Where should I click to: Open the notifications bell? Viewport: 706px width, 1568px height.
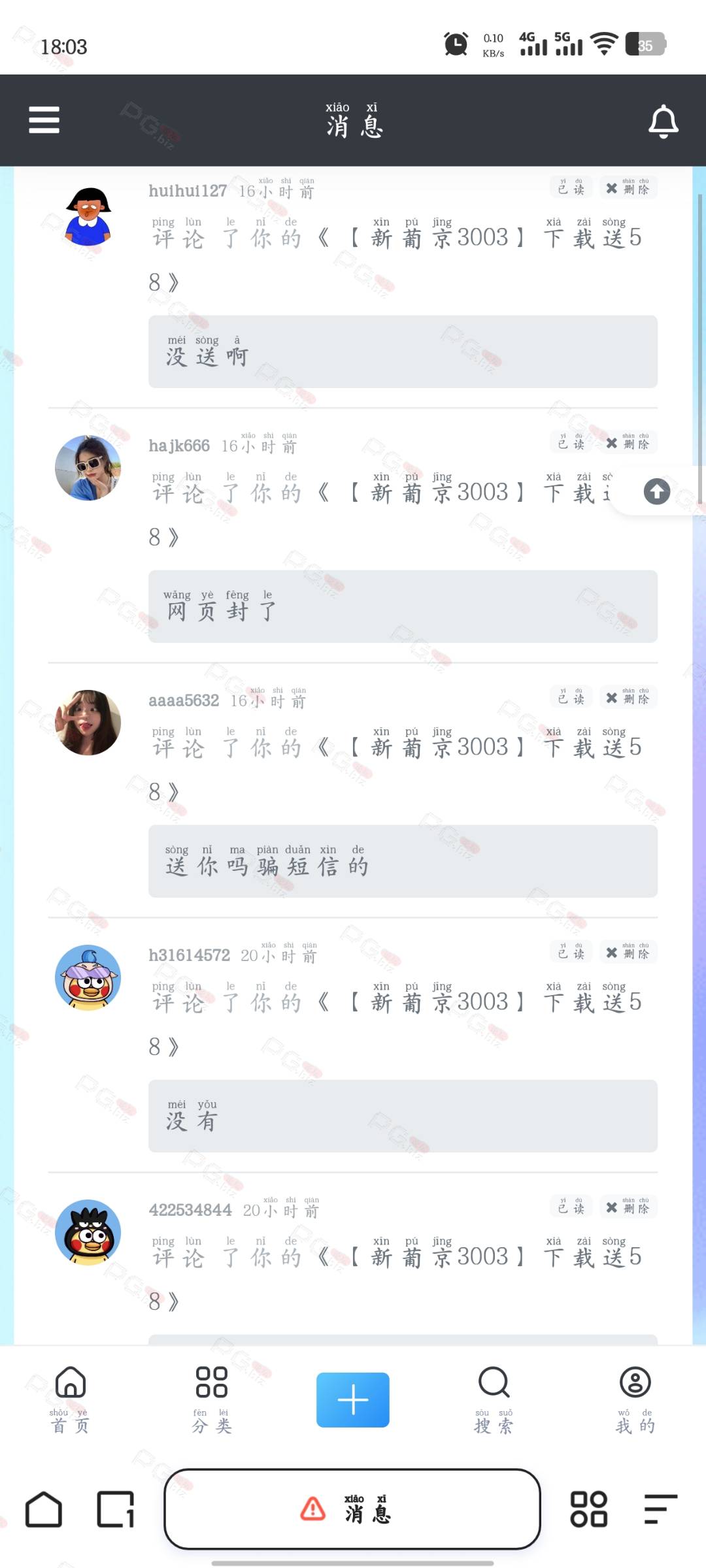(x=663, y=121)
